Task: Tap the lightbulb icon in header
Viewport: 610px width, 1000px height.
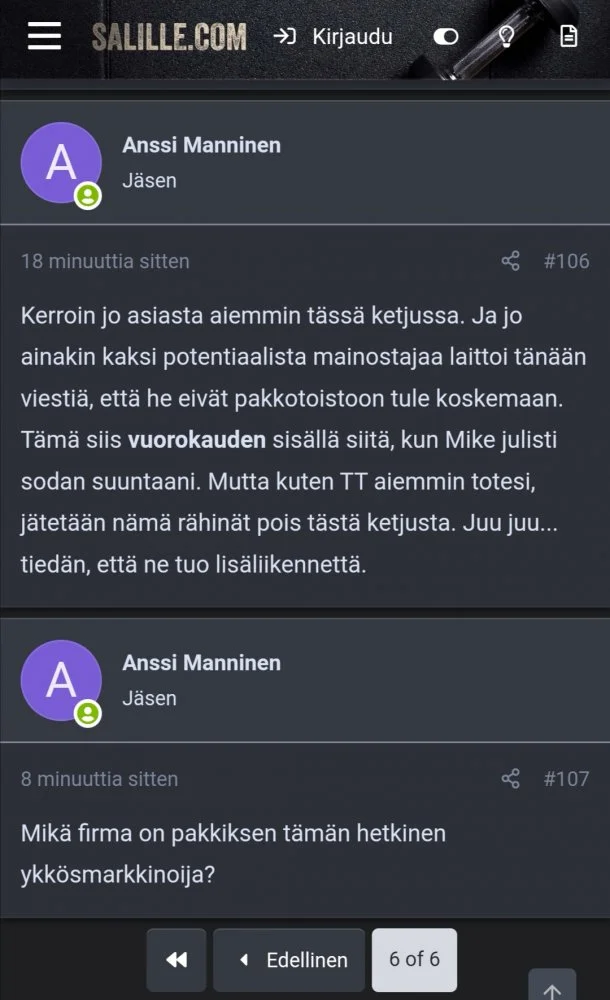Action: [x=507, y=37]
